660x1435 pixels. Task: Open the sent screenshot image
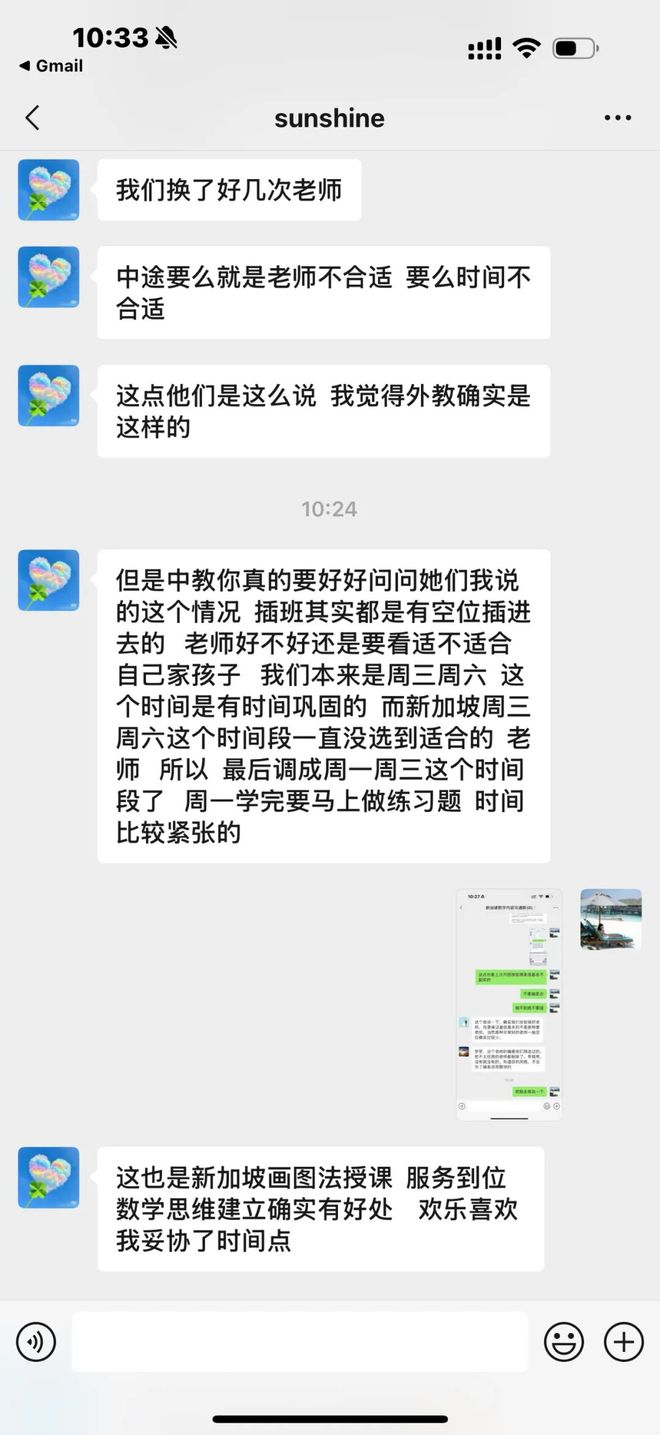509,1003
